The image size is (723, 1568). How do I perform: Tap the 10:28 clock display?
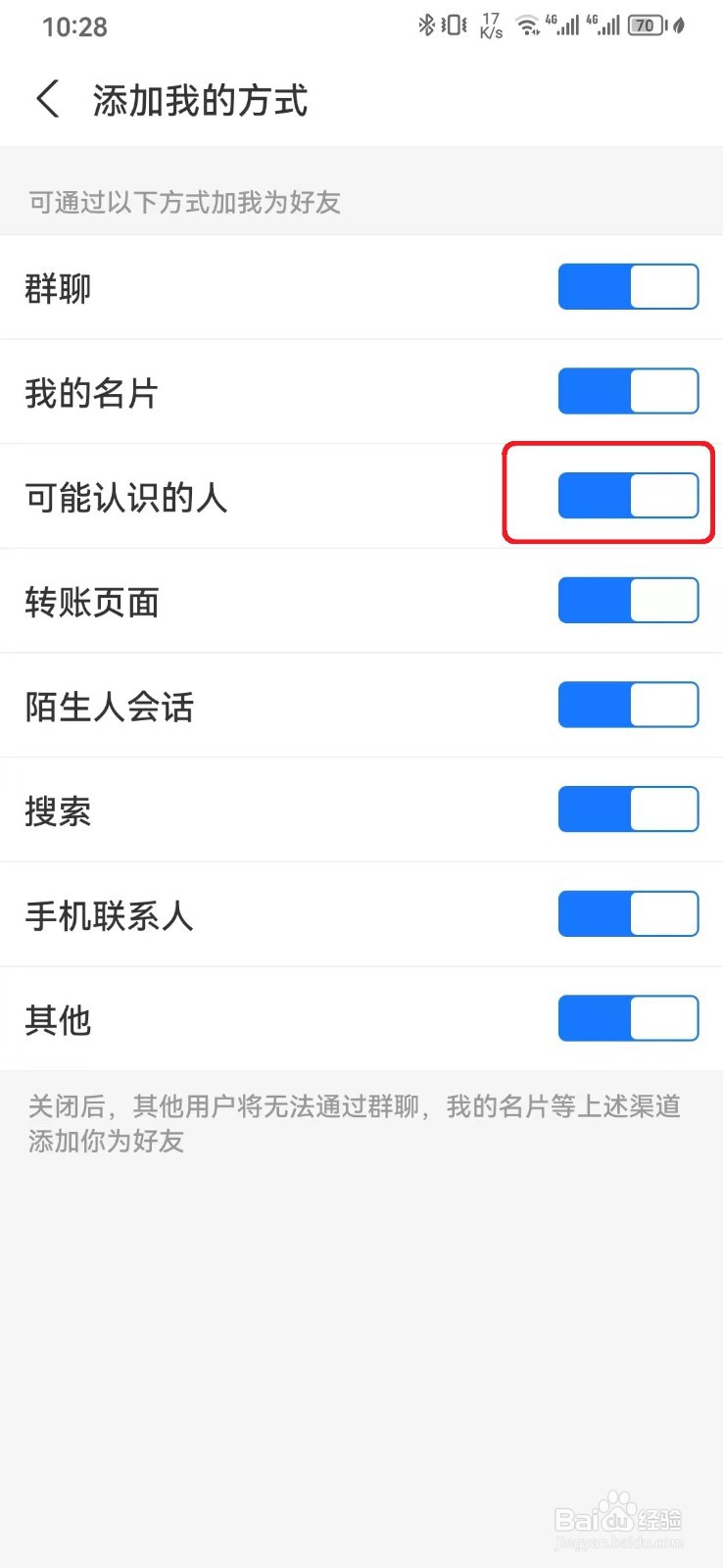[75, 26]
